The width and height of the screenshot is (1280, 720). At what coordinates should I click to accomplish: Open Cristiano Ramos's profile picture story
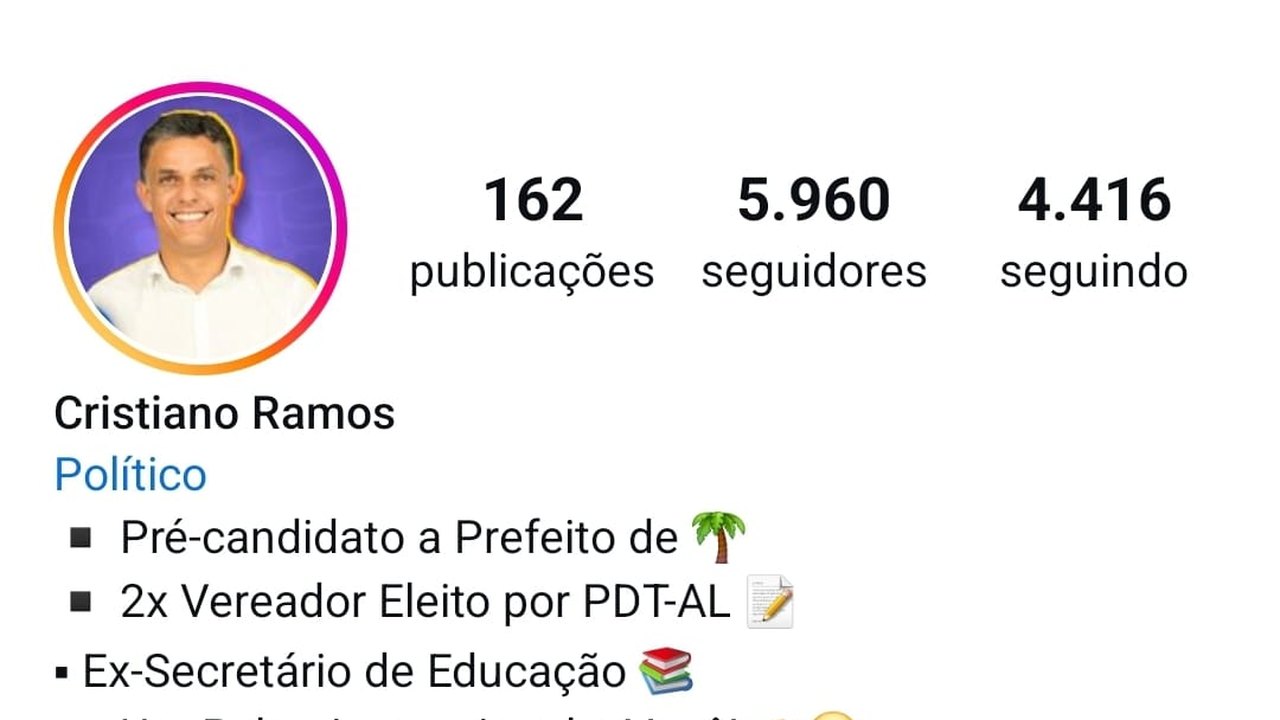click(x=200, y=228)
